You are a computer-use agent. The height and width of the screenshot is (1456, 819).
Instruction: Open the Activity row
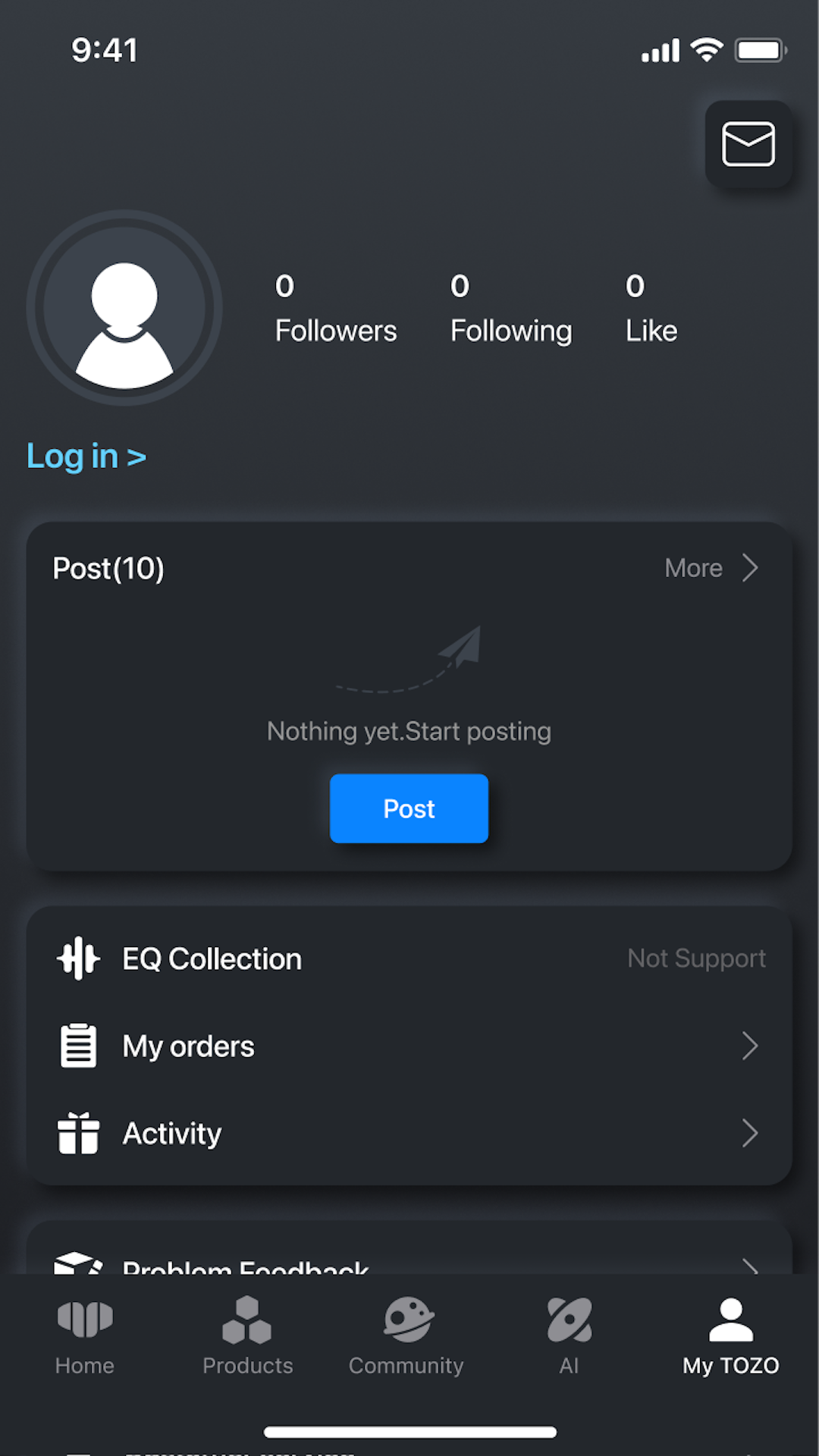[x=409, y=1134]
